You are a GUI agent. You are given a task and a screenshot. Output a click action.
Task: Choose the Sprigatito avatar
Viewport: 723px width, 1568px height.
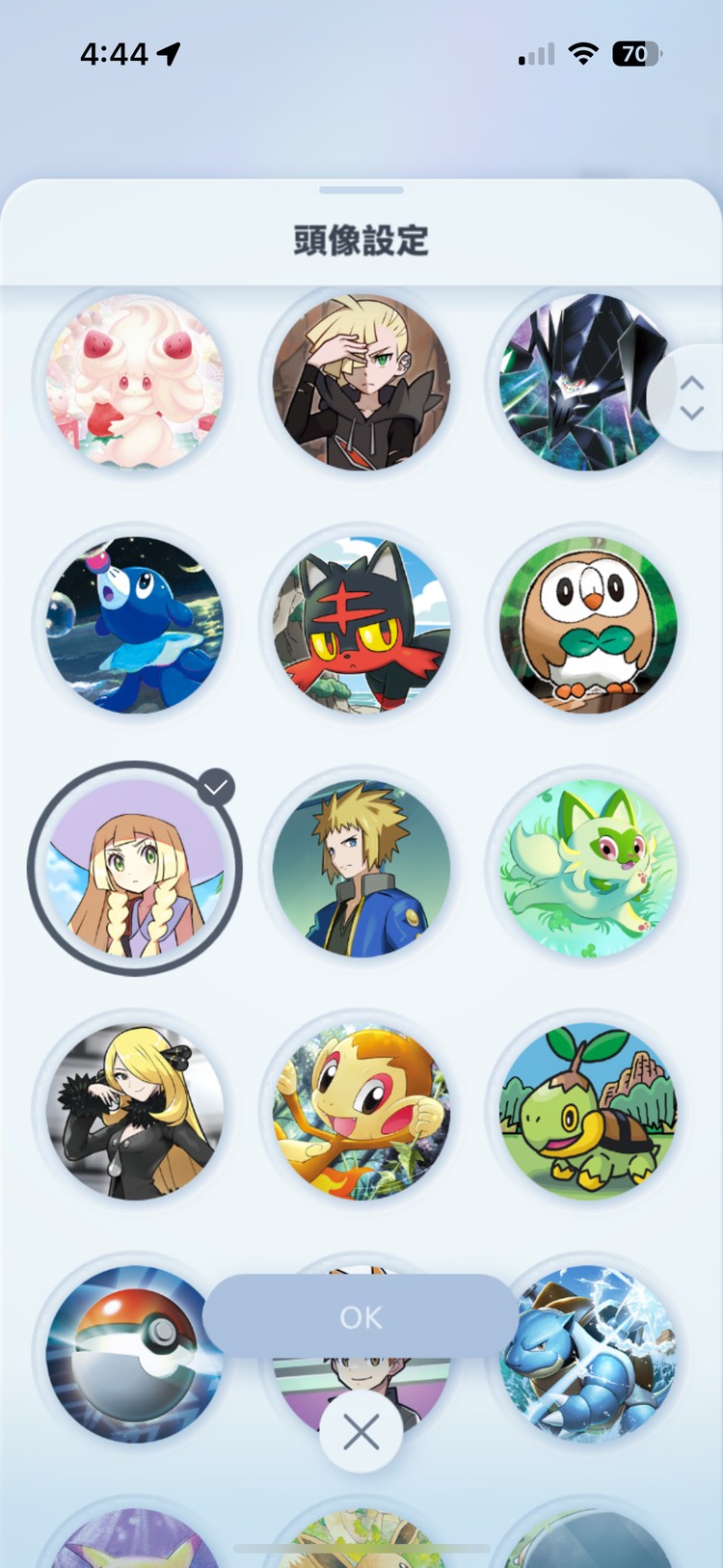coord(588,868)
